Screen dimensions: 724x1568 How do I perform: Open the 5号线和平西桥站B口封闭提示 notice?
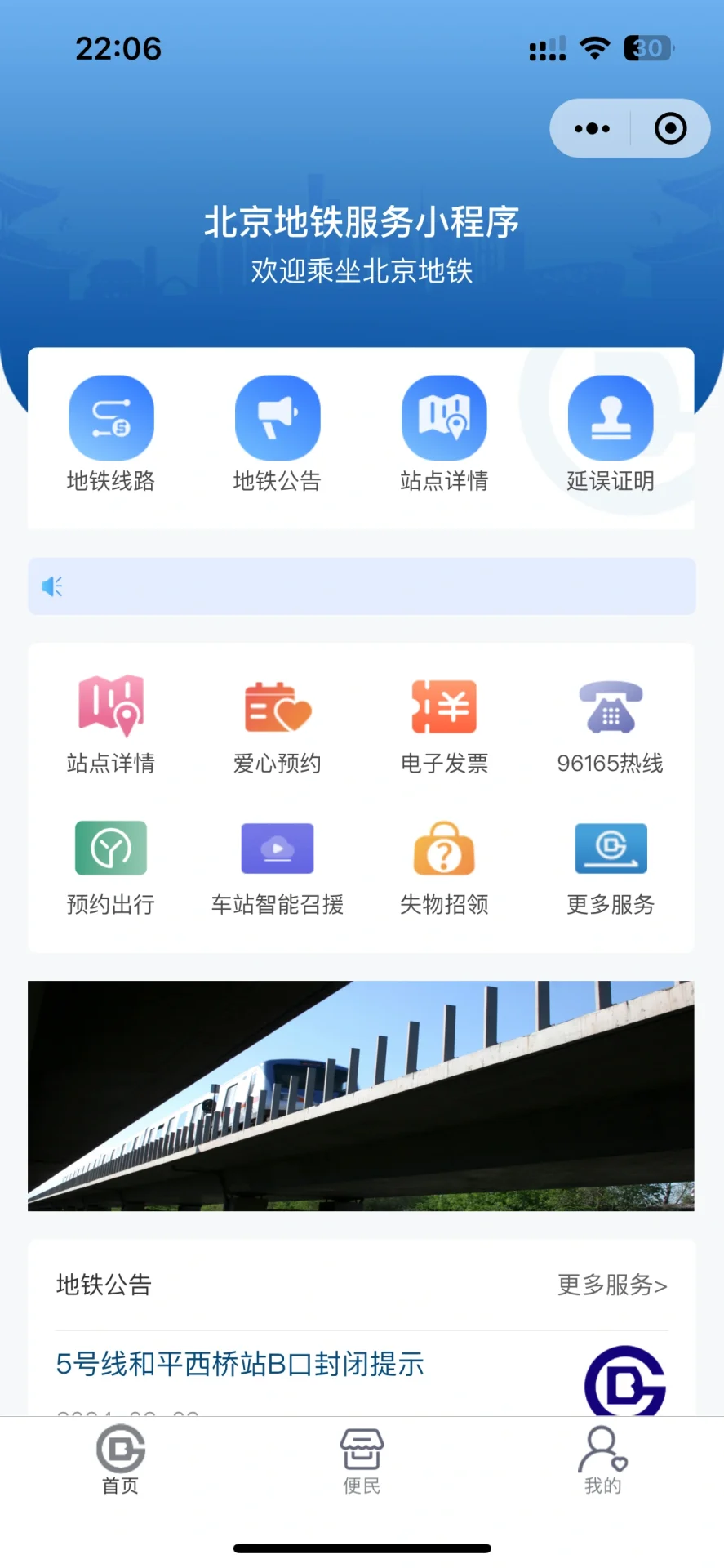click(240, 1364)
